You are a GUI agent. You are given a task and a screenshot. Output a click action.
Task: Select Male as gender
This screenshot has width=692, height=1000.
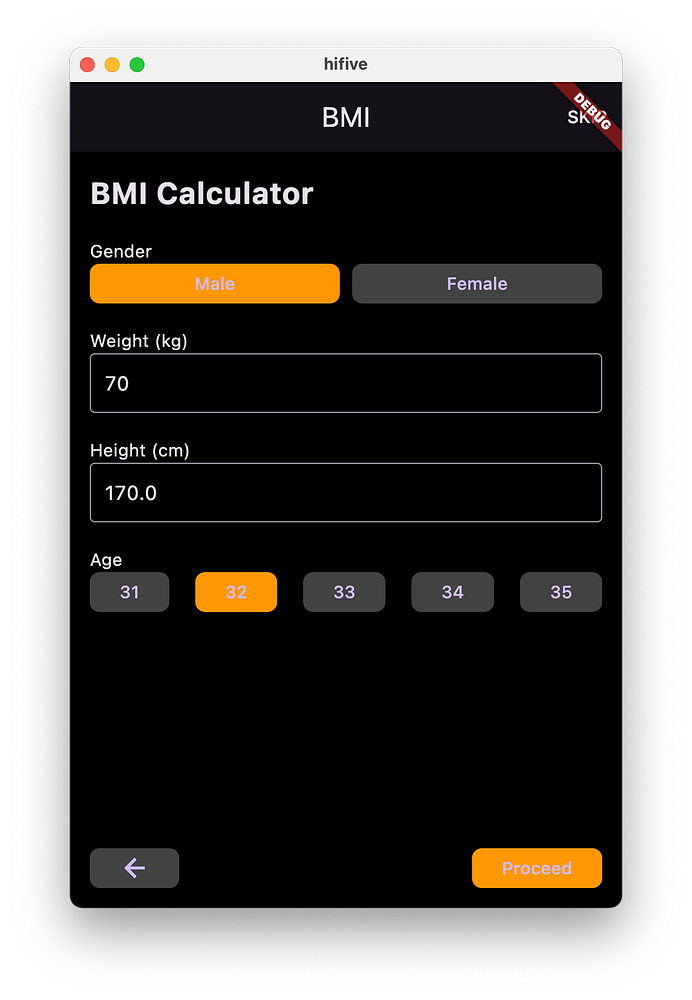(215, 284)
